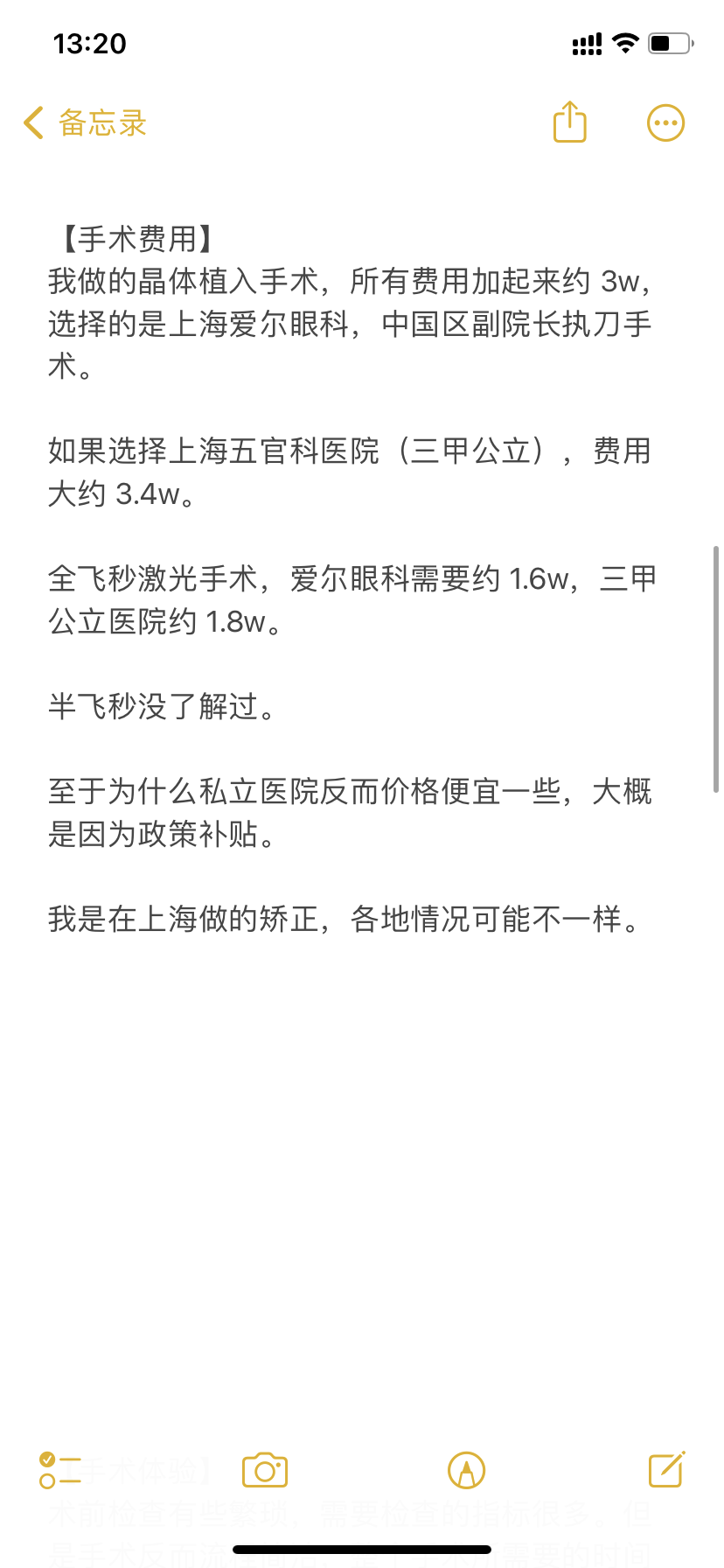This screenshot has width=724, height=1568.
Task: Share this note
Action: tap(570, 122)
